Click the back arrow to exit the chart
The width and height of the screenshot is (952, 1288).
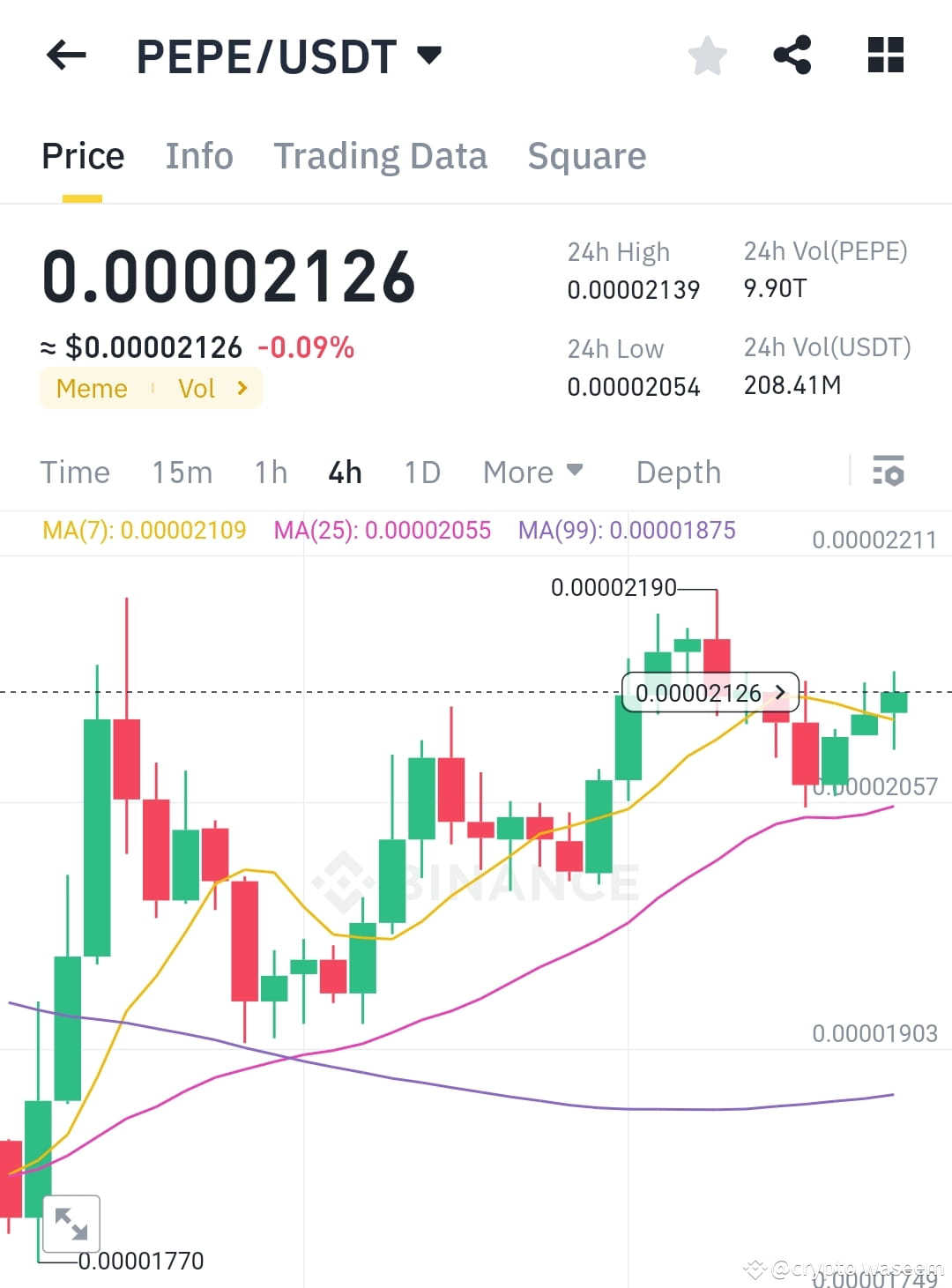(65, 56)
